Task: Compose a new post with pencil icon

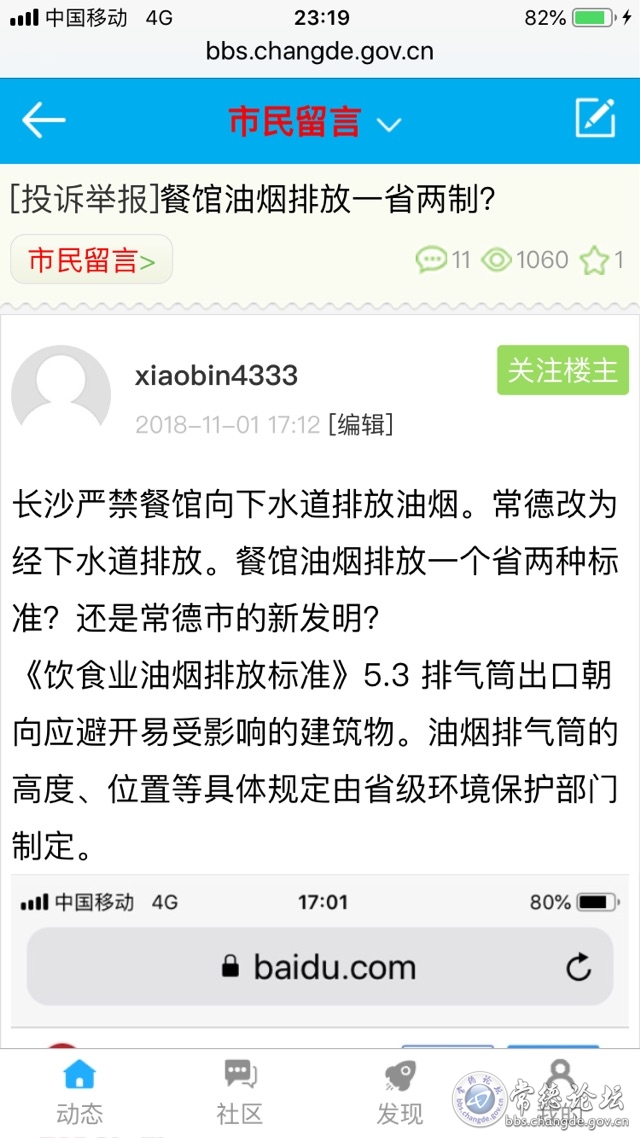Action: pyautogui.click(x=595, y=120)
